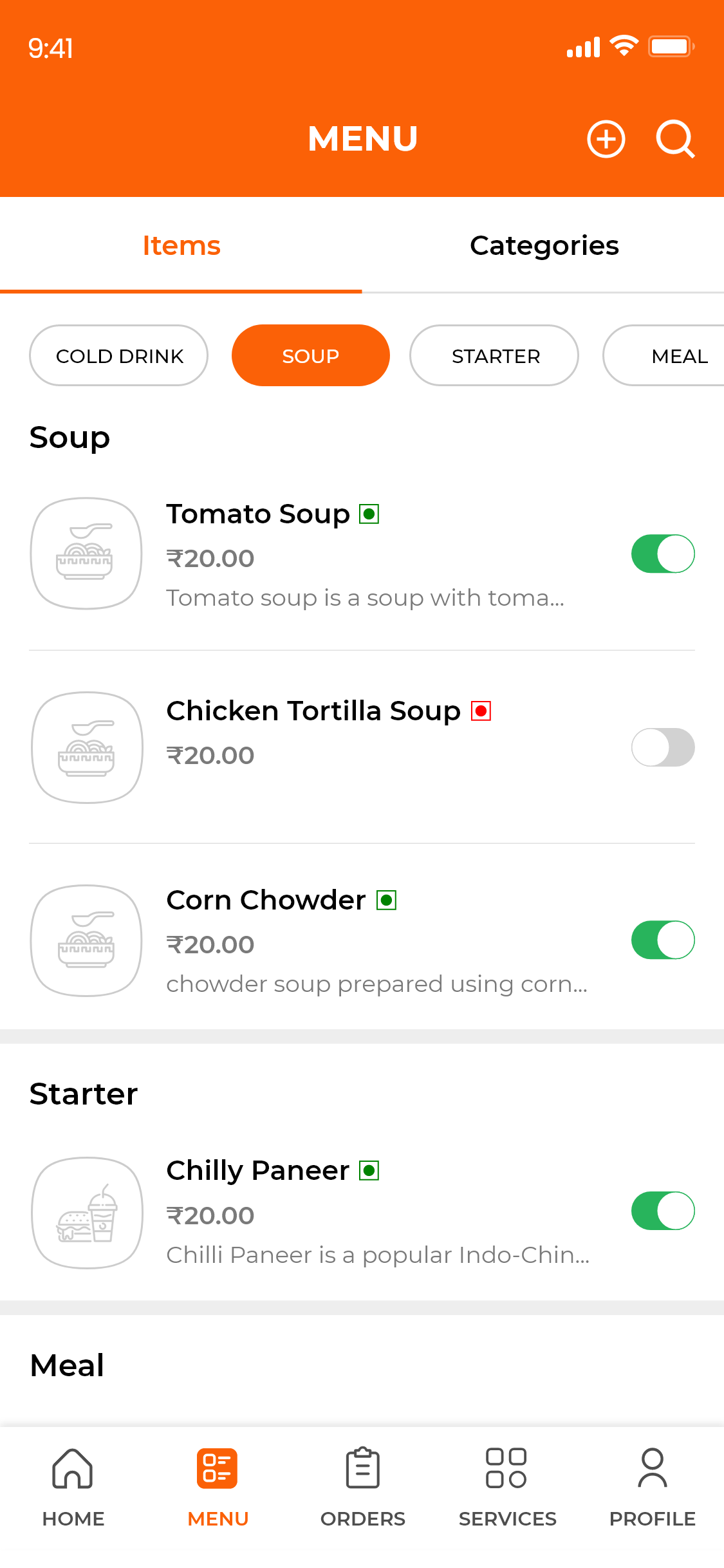Tap the veg indicator next to Corn Chowder
Screen dimensions: 724x1568
pos(386,899)
